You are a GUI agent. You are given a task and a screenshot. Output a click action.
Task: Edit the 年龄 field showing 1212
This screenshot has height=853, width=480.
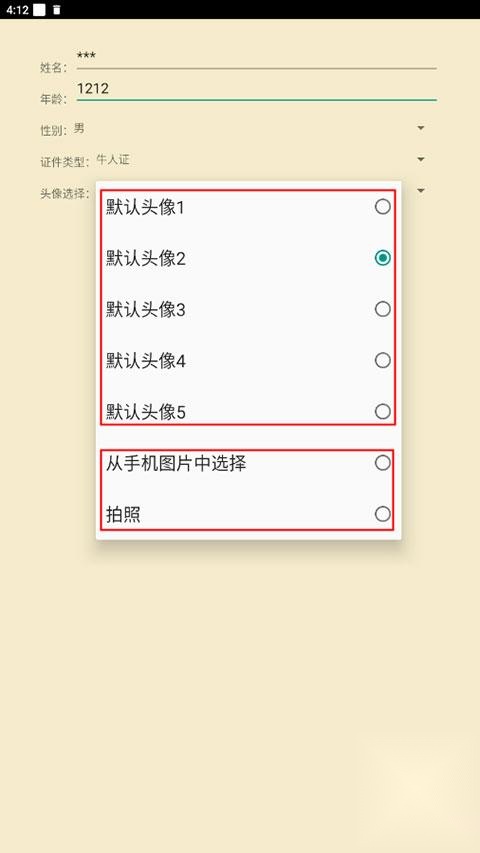(x=256, y=89)
